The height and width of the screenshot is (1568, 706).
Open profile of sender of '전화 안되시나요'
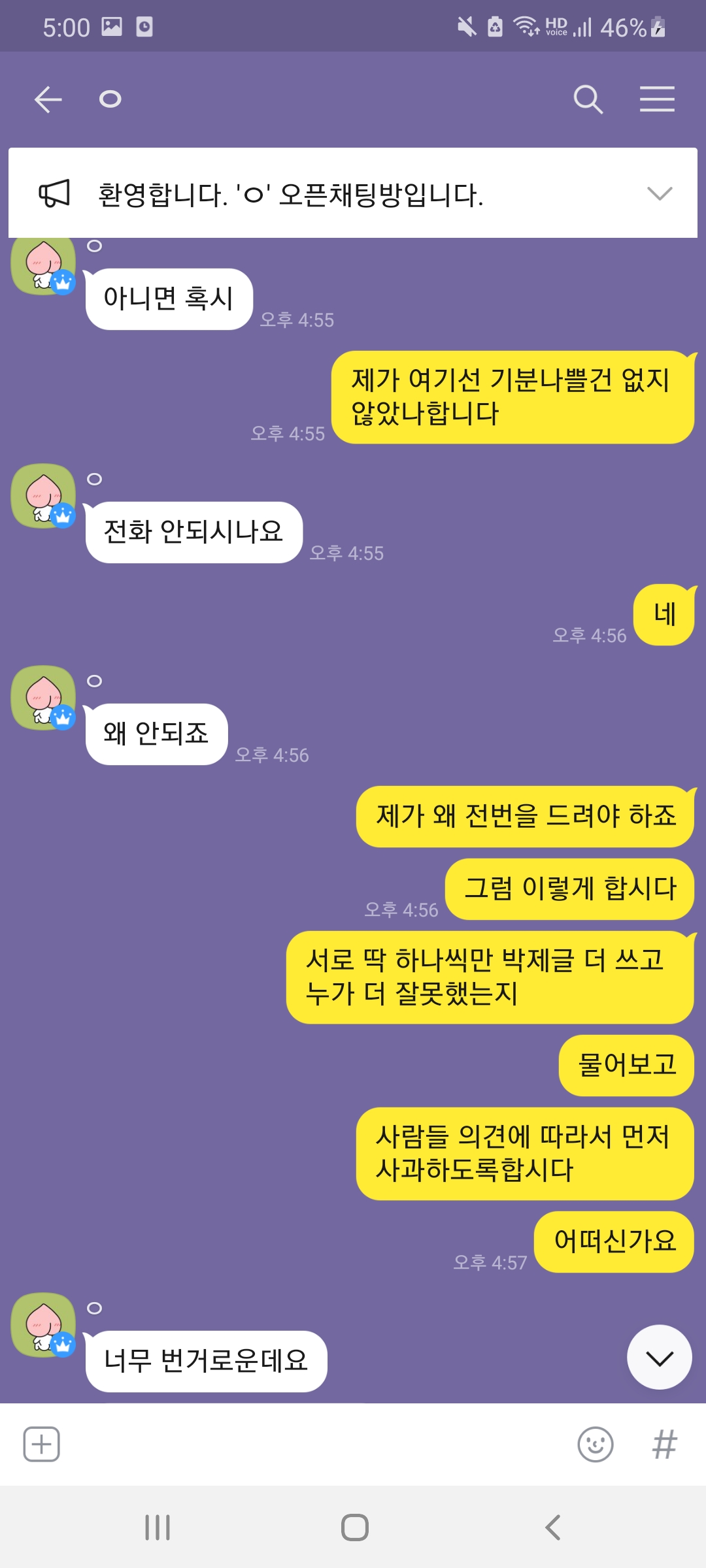point(44,497)
